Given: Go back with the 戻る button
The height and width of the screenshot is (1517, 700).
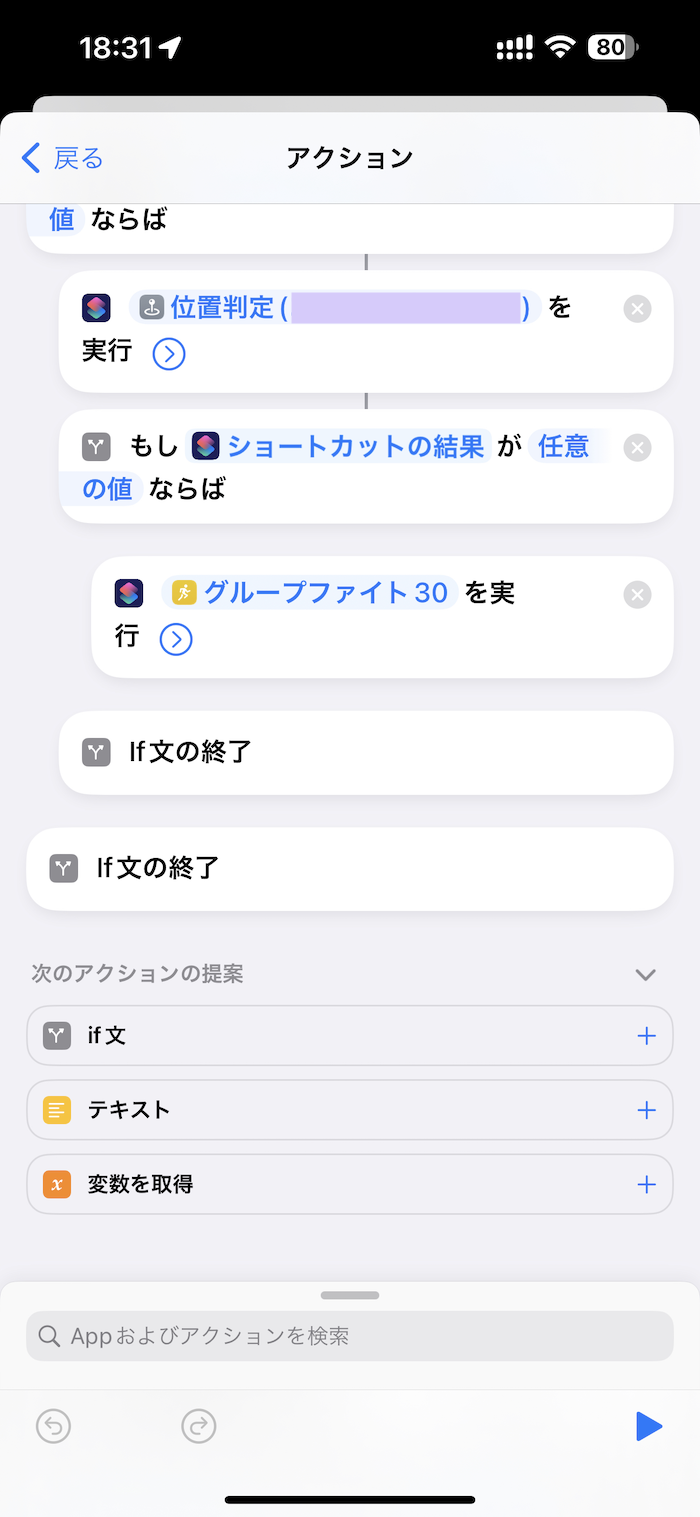Looking at the screenshot, I should click(62, 158).
